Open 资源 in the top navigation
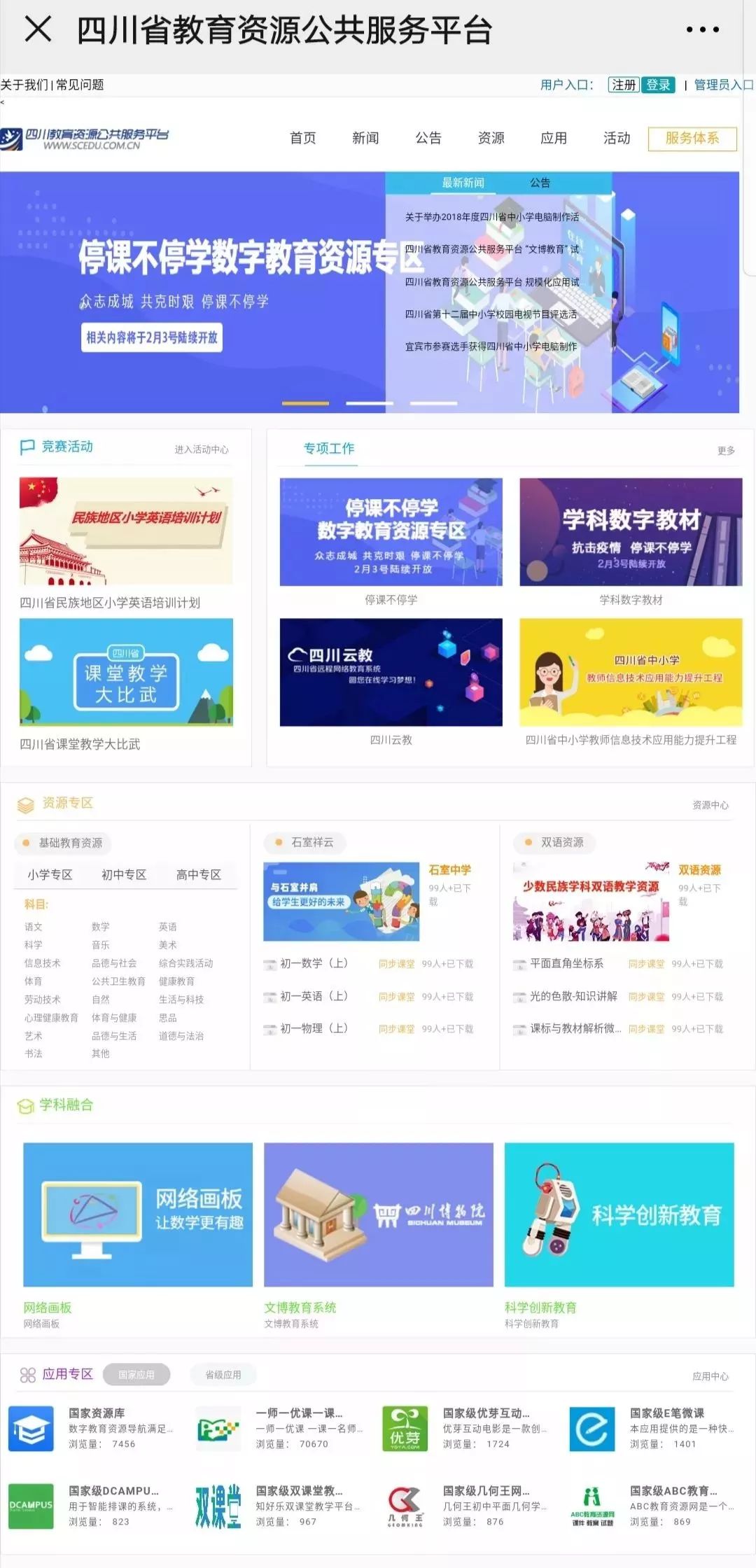The width and height of the screenshot is (756, 1568). (491, 138)
